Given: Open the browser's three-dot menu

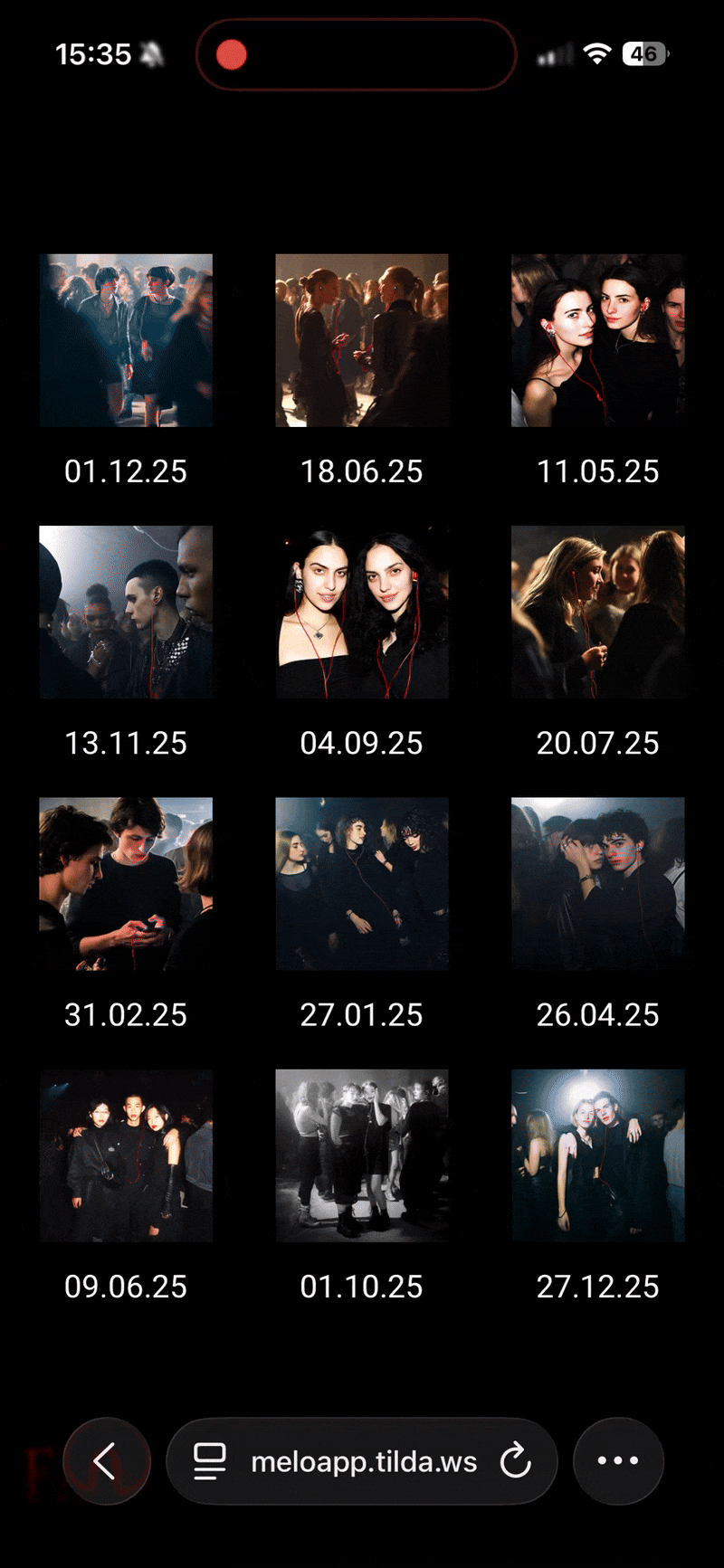Looking at the screenshot, I should pyautogui.click(x=618, y=1460).
